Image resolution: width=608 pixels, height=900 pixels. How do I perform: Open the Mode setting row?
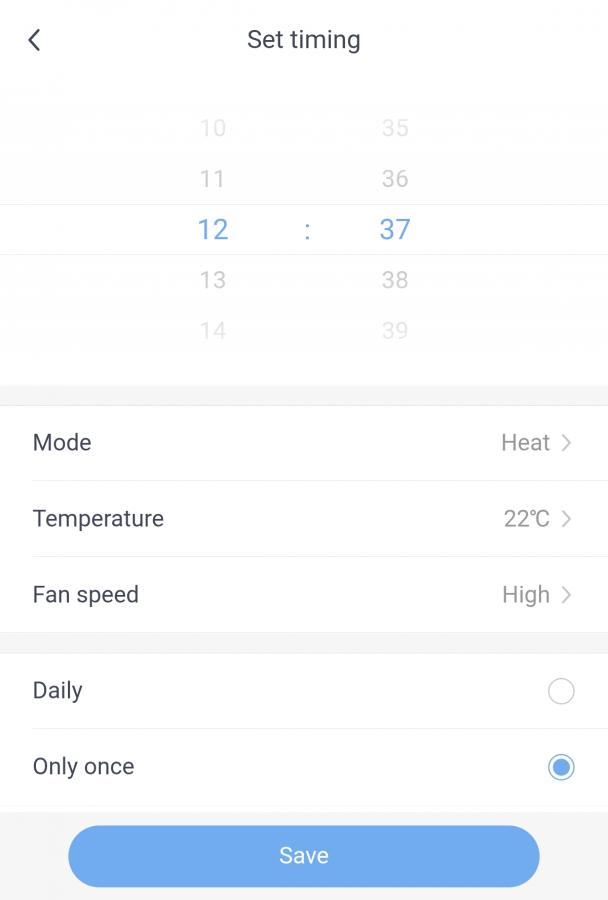point(303,443)
